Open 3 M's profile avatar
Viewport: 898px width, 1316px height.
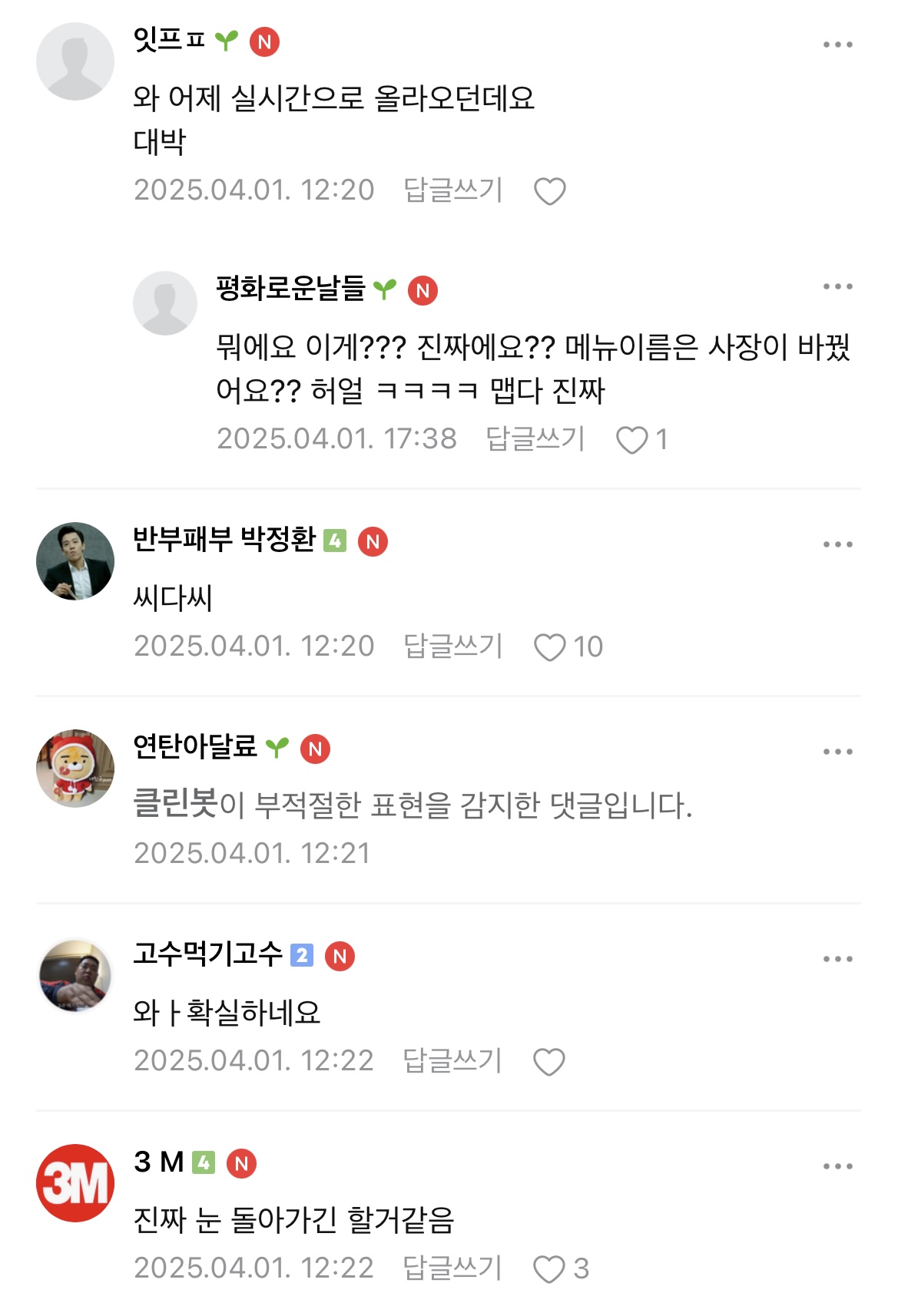pos(75,1183)
